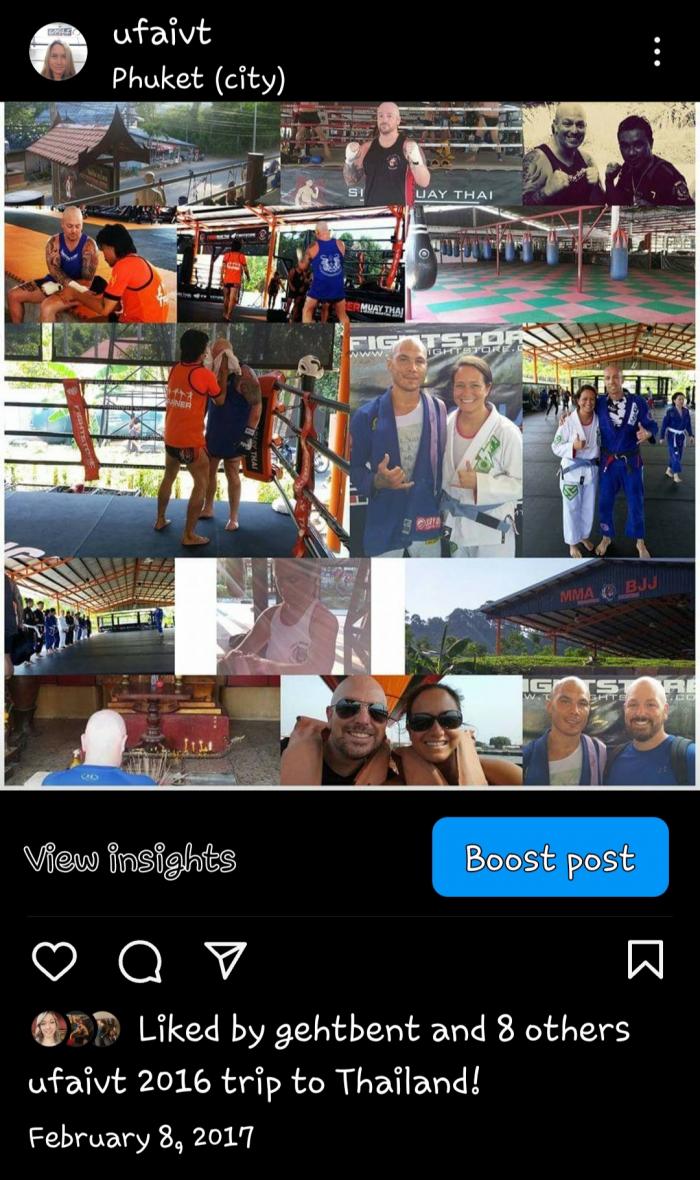This screenshot has height=1180, width=700.
Task: Open the ufaivt username in post header
Action: [x=161, y=33]
